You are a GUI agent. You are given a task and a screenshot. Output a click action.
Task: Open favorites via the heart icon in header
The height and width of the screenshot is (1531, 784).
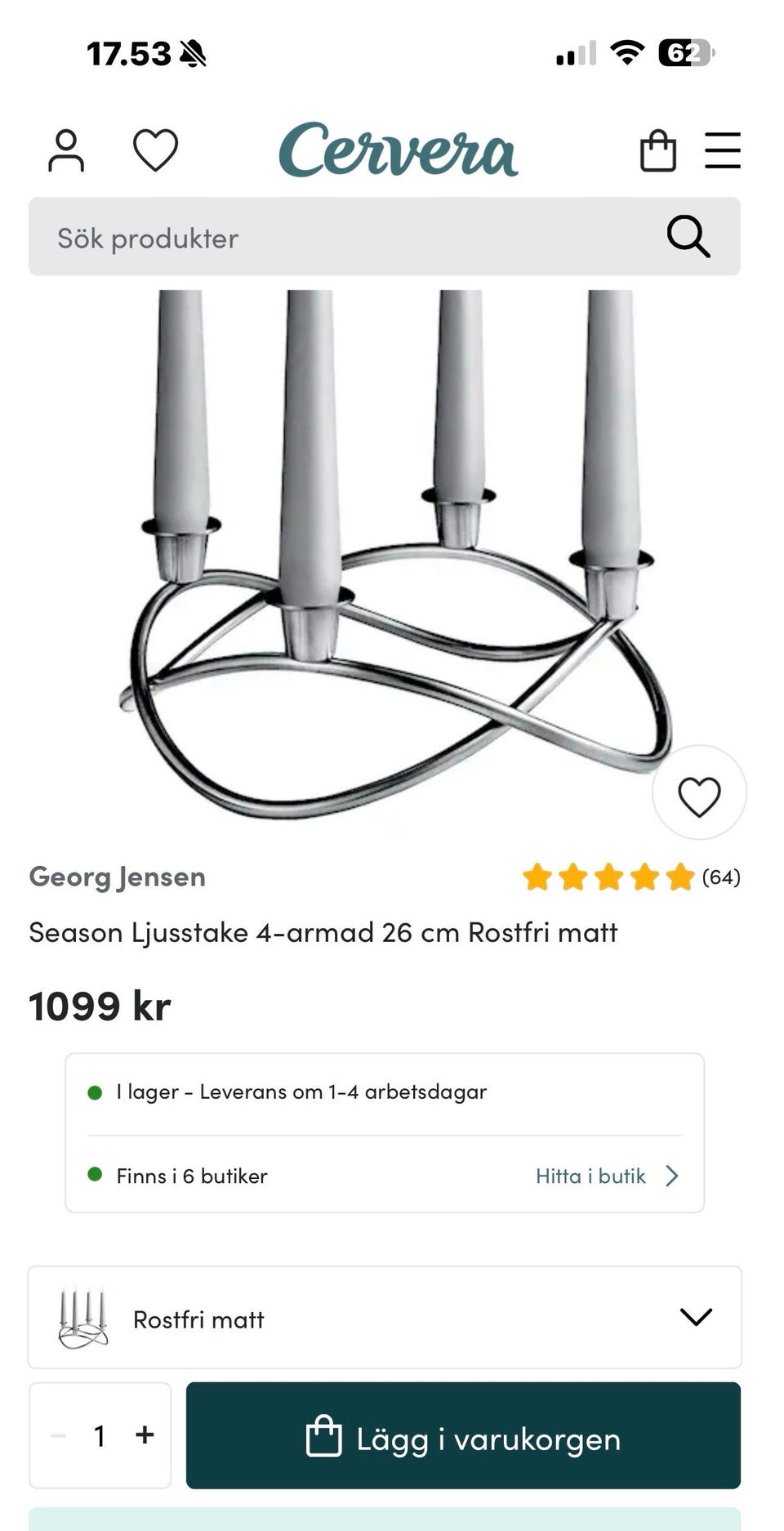[155, 150]
